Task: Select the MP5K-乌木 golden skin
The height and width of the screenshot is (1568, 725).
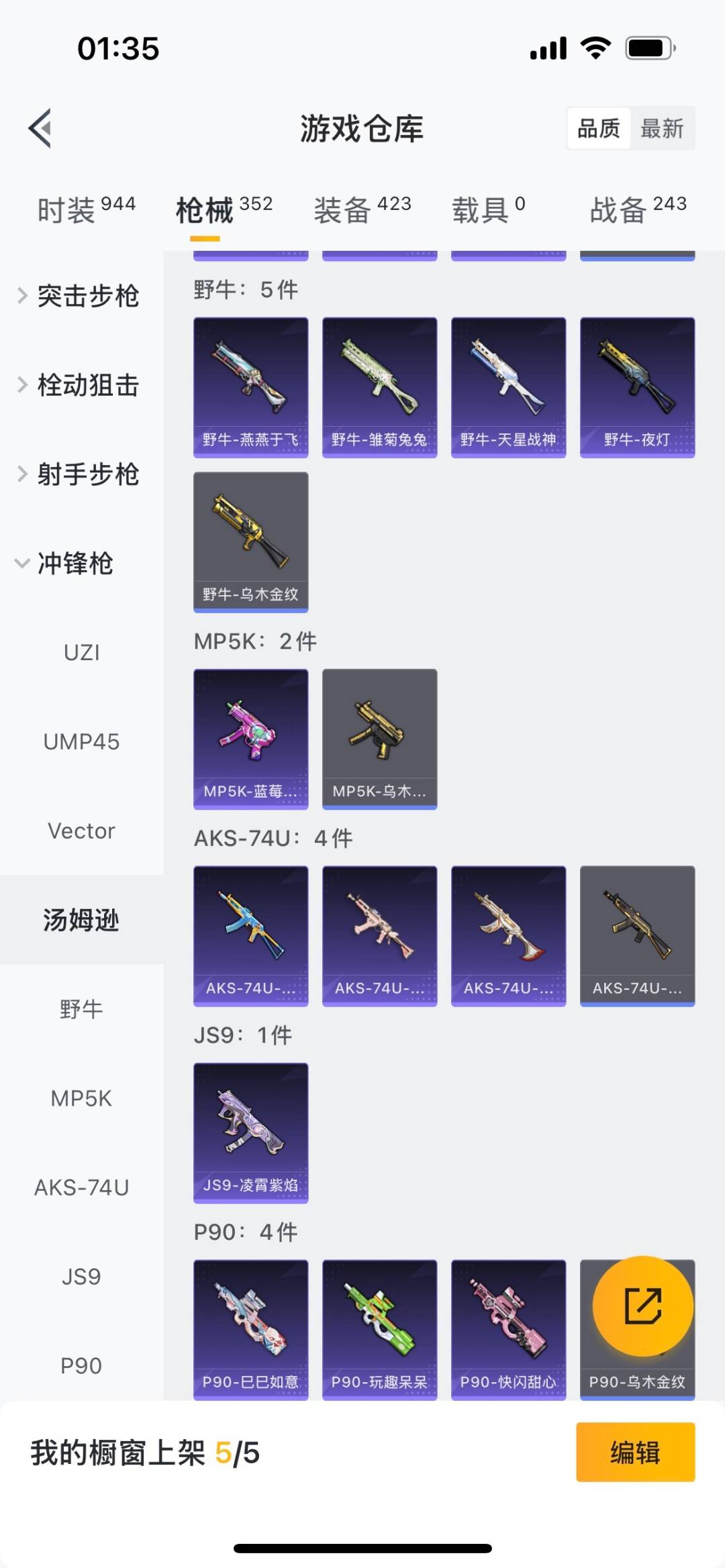Action: pyautogui.click(x=379, y=737)
